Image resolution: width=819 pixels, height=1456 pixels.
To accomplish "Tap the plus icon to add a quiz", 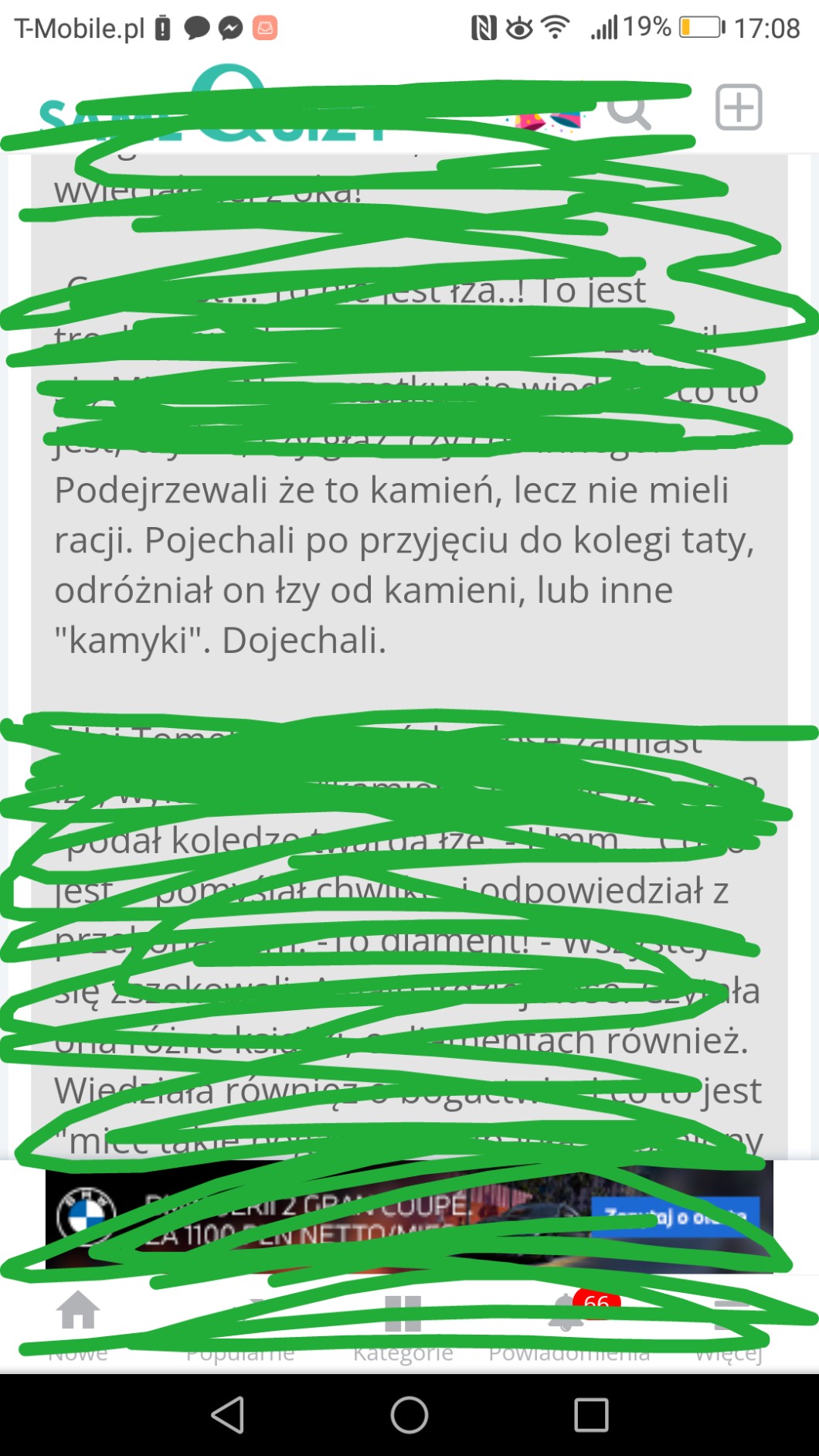I will click(739, 107).
